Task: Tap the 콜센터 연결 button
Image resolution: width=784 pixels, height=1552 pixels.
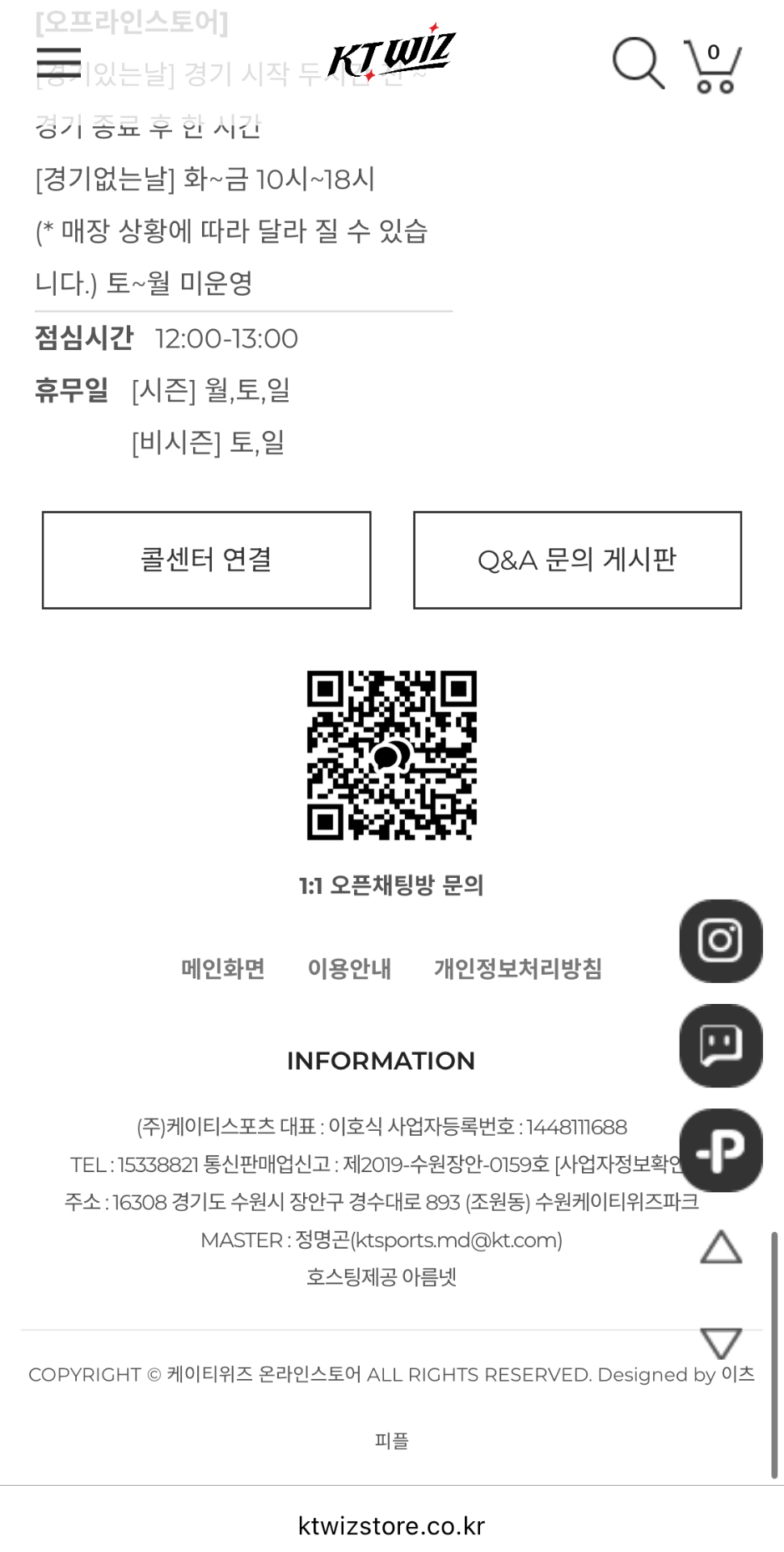Action: tap(207, 559)
